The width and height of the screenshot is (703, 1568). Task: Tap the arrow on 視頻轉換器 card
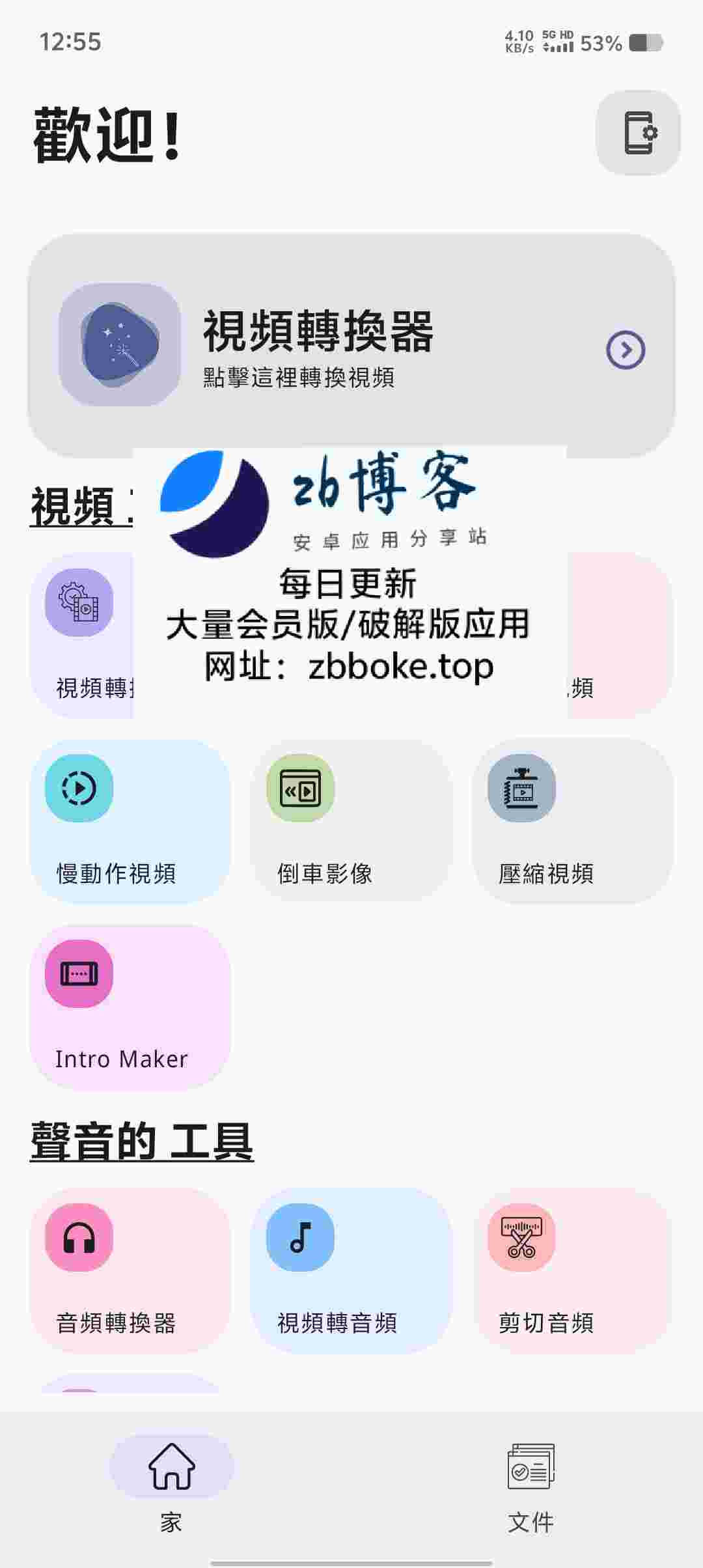626,350
